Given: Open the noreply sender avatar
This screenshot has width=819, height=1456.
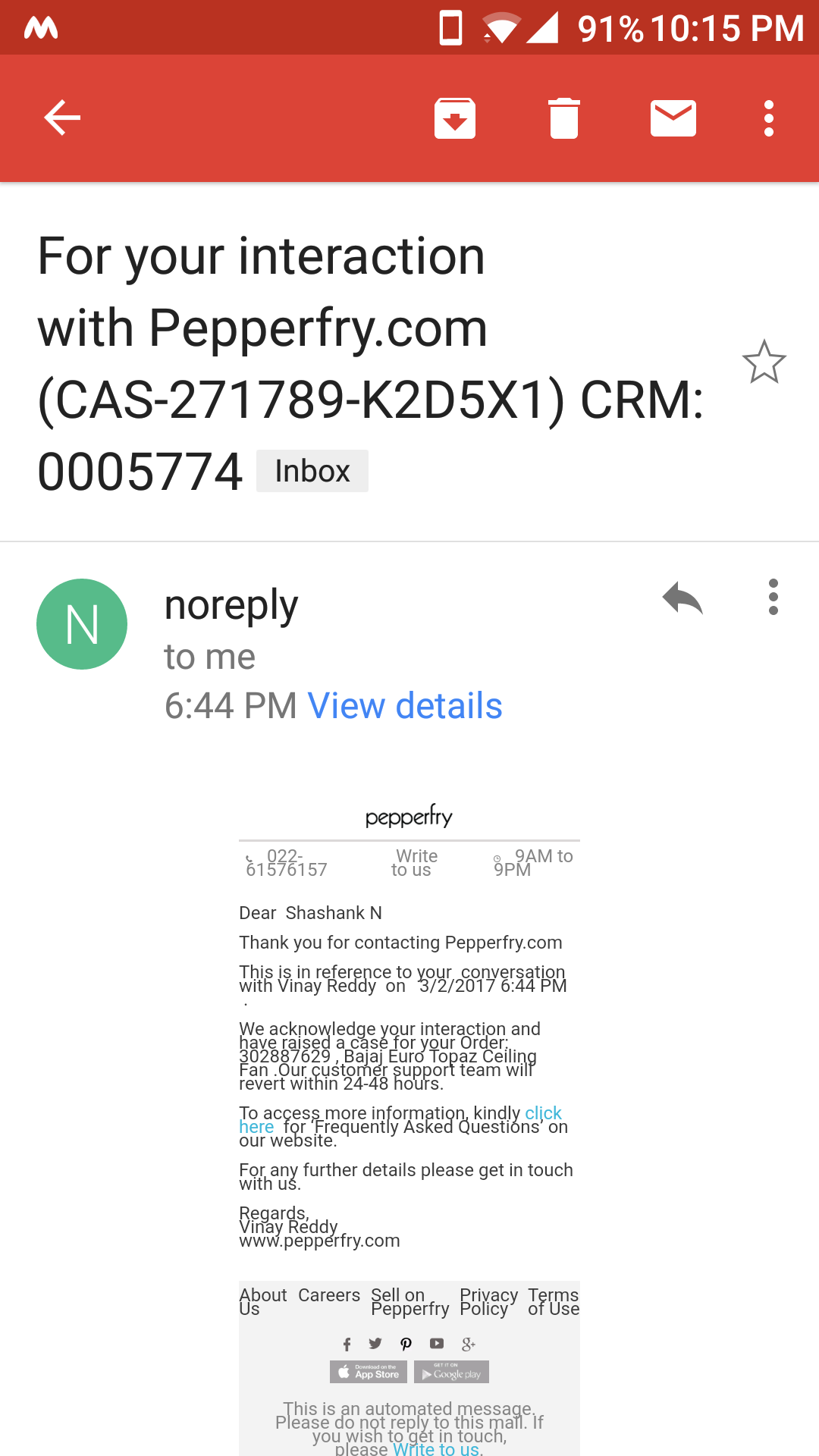Looking at the screenshot, I should coord(82,624).
